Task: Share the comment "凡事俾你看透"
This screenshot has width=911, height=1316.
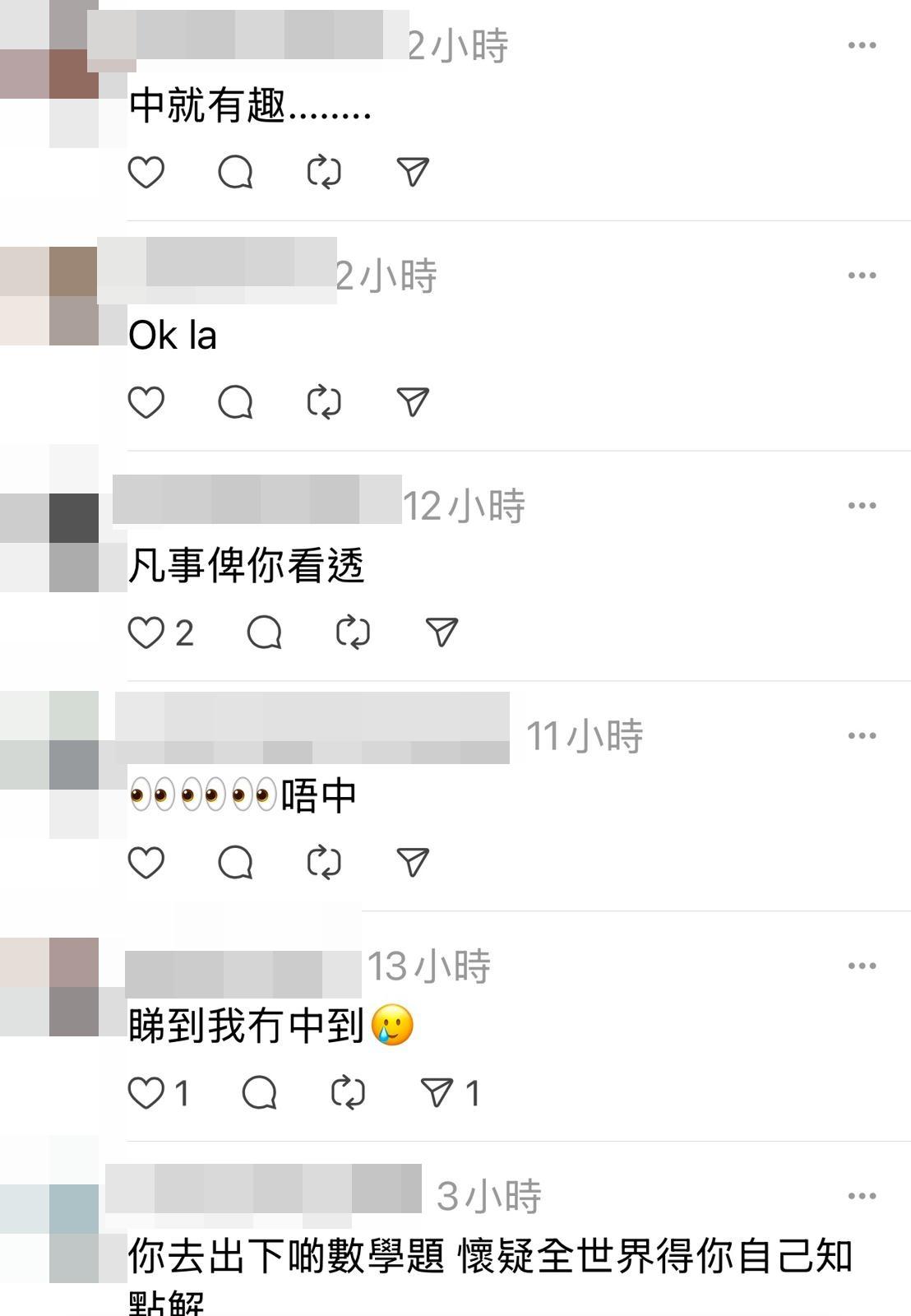Action: point(442,633)
